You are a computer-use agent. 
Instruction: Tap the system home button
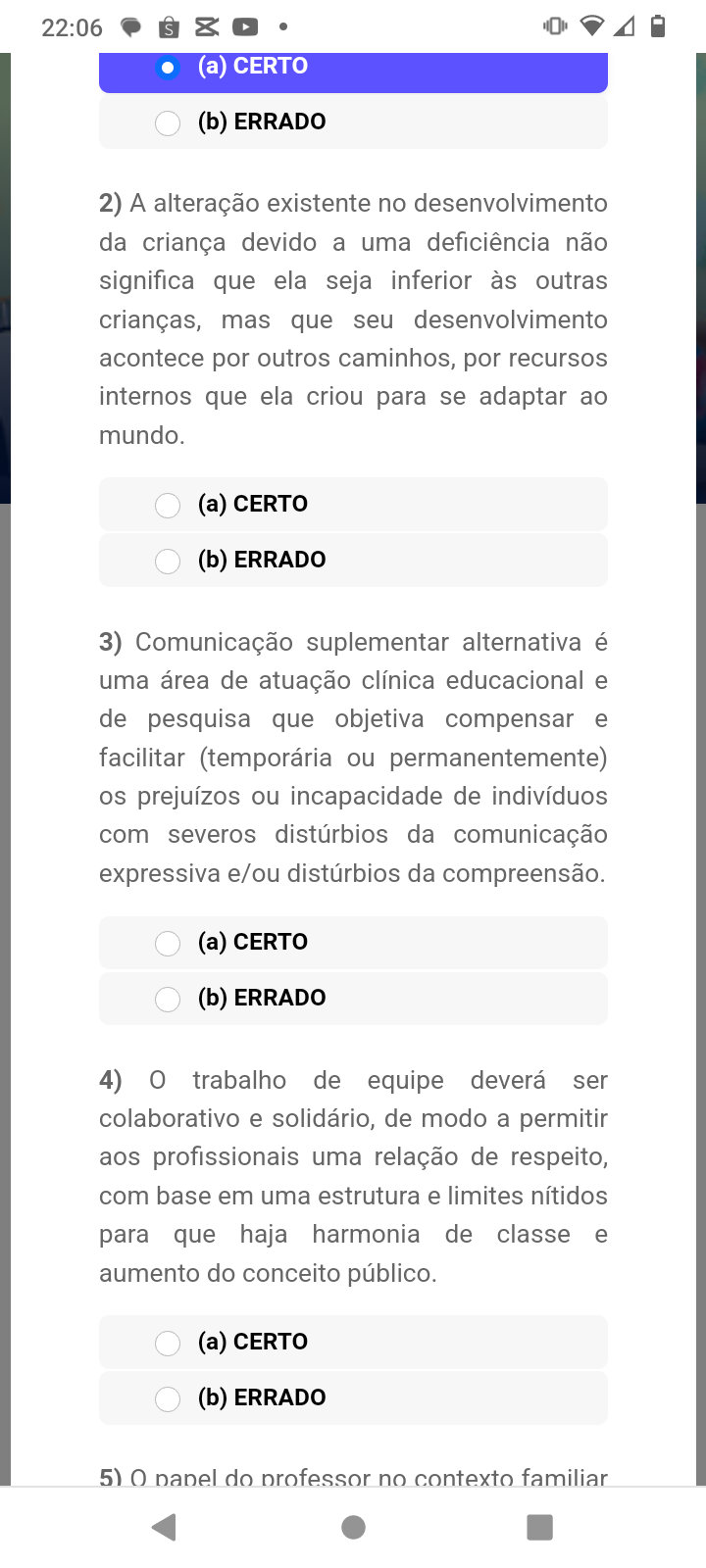353,1527
